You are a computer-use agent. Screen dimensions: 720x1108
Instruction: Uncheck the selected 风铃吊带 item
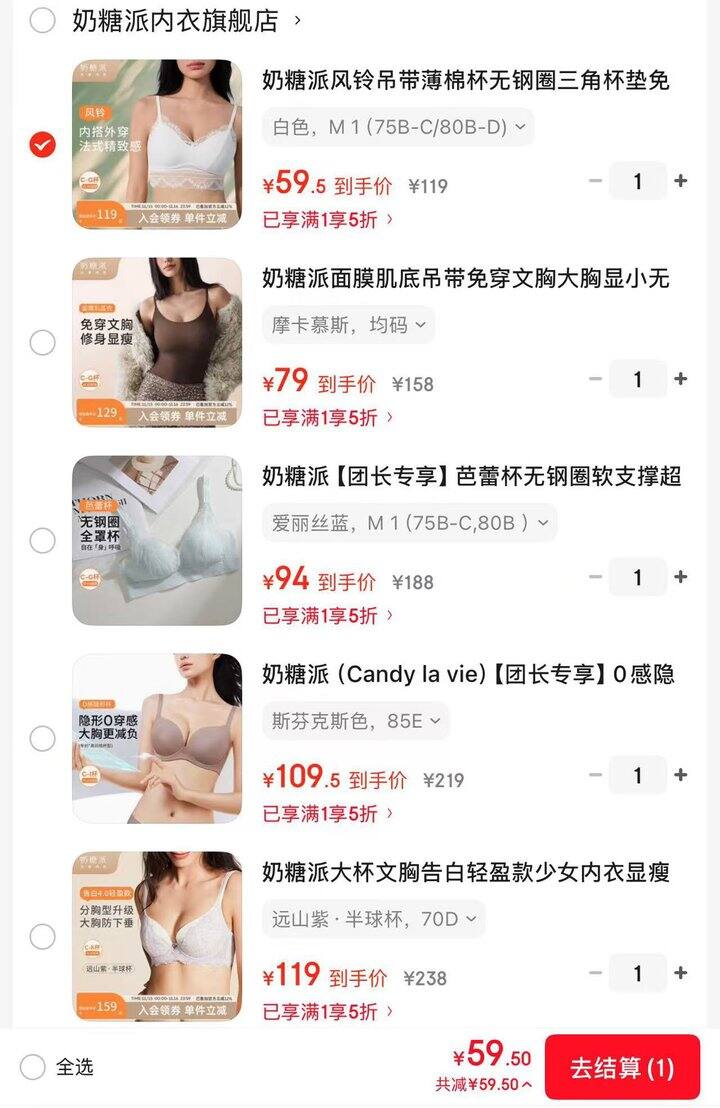tap(41, 144)
